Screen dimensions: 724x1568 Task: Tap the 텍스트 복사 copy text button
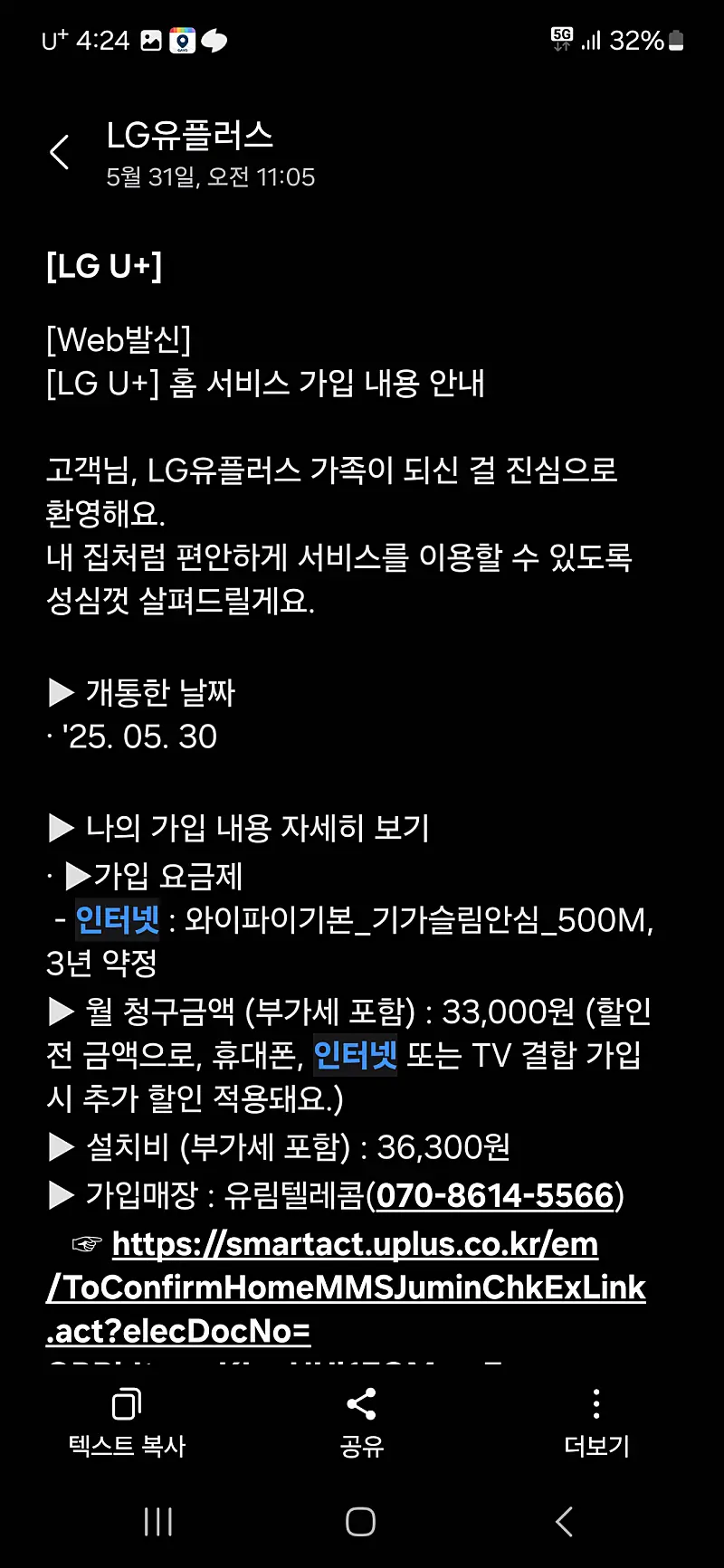tap(127, 1421)
